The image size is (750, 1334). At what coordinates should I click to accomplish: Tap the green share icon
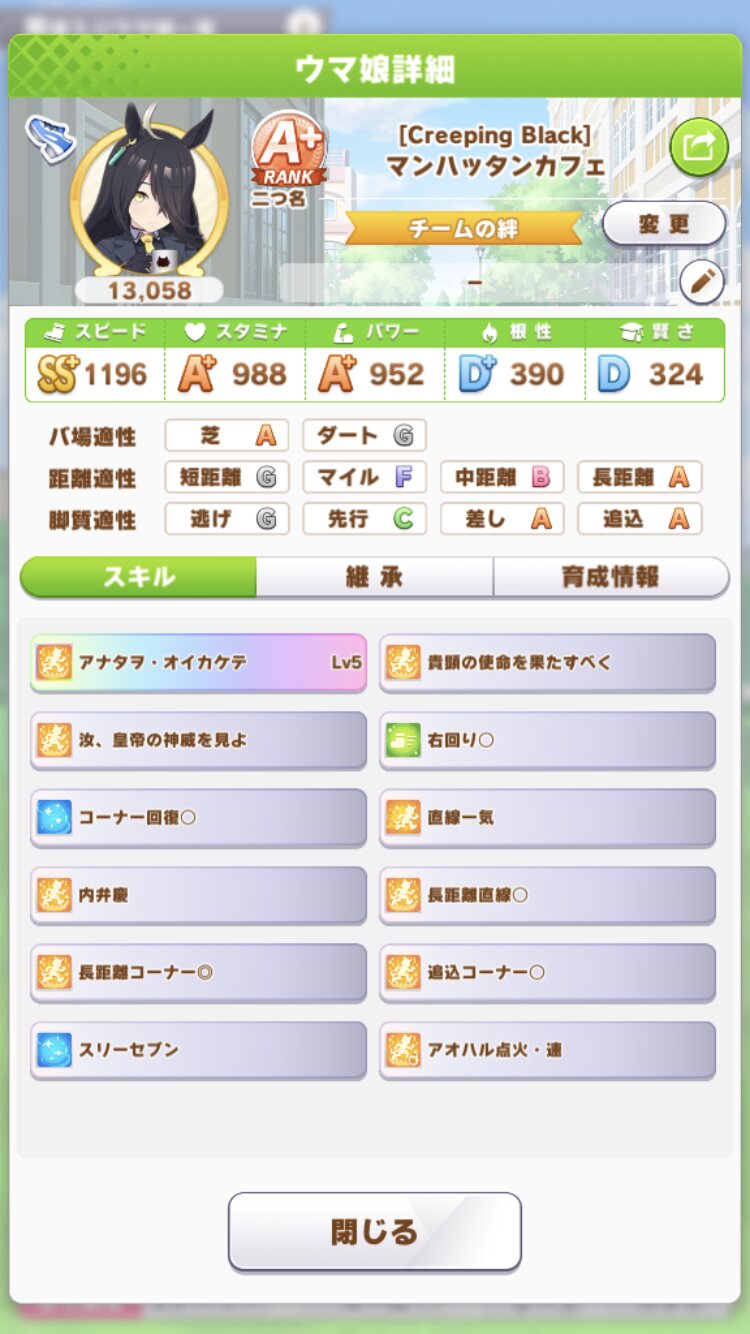coord(698,148)
